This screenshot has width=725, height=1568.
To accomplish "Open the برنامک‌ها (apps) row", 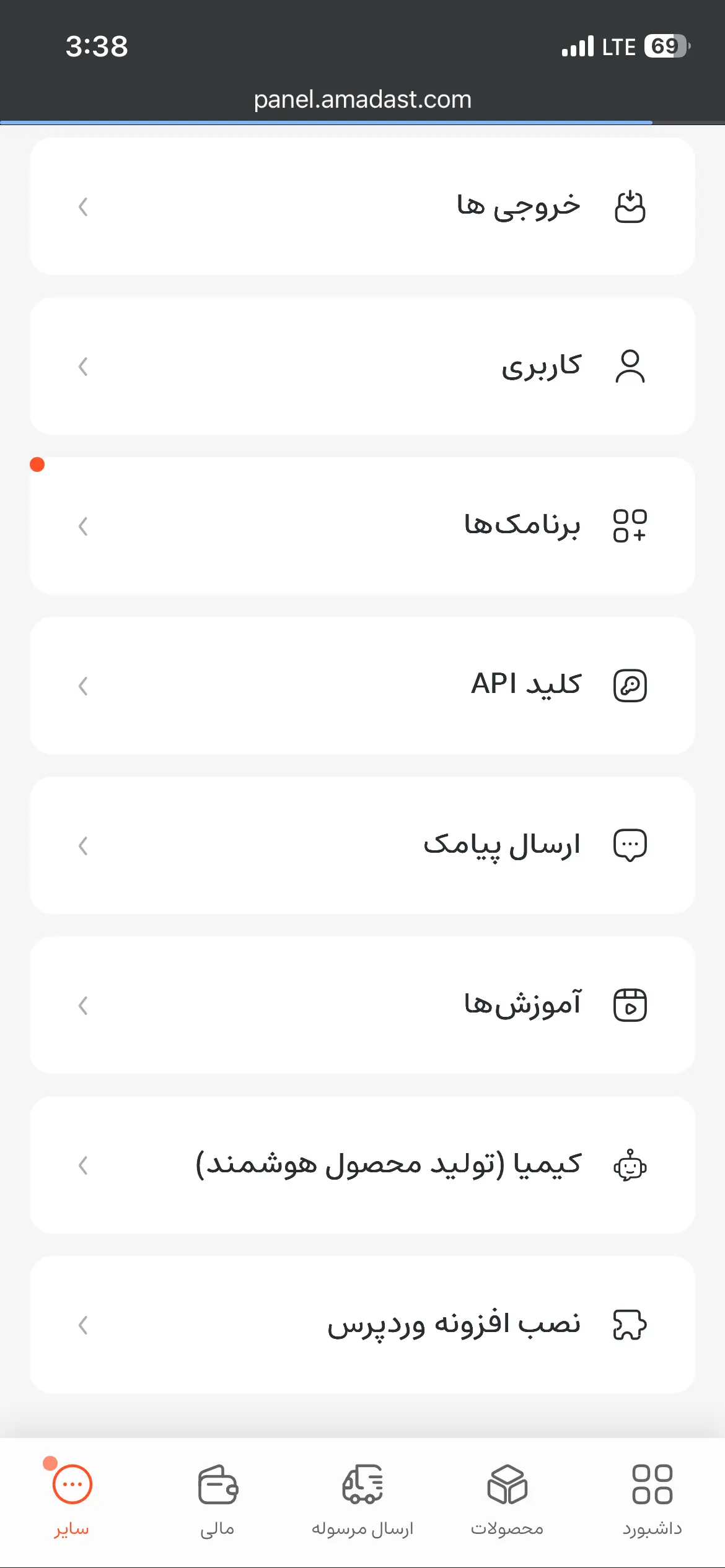I will (x=362, y=526).
